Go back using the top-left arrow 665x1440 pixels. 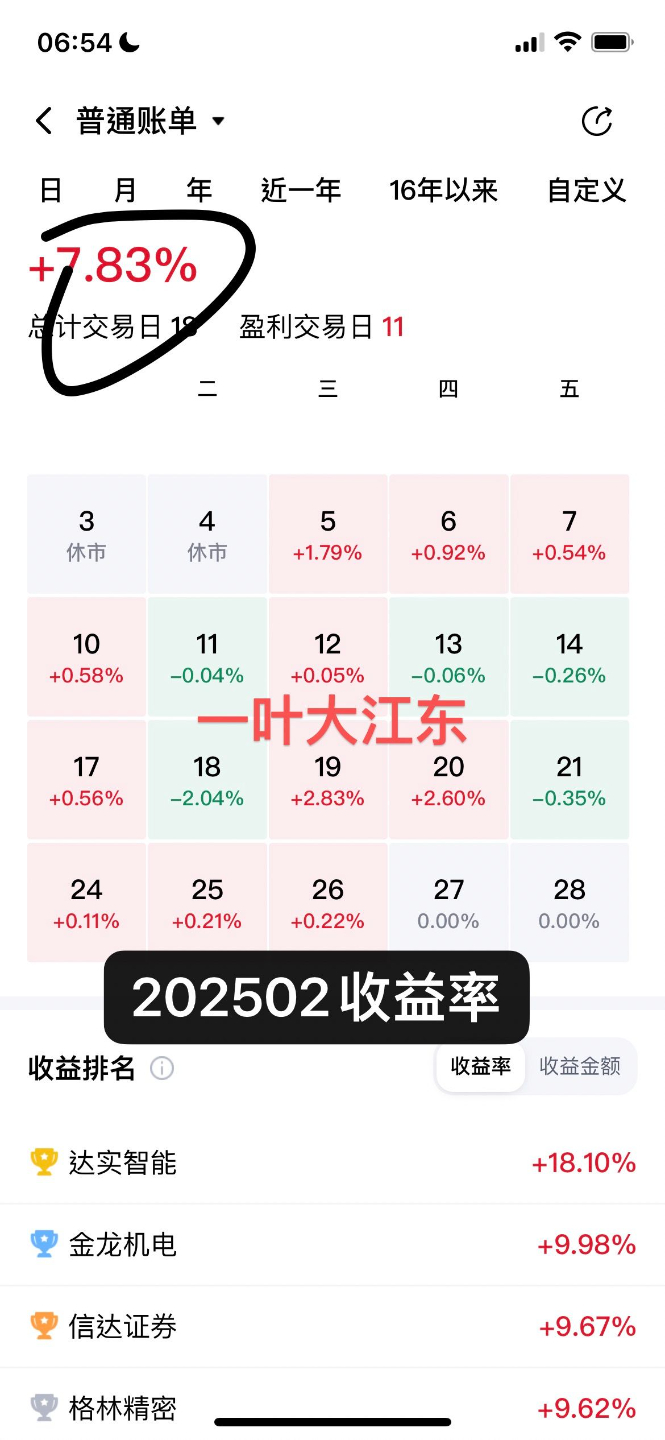pos(44,122)
